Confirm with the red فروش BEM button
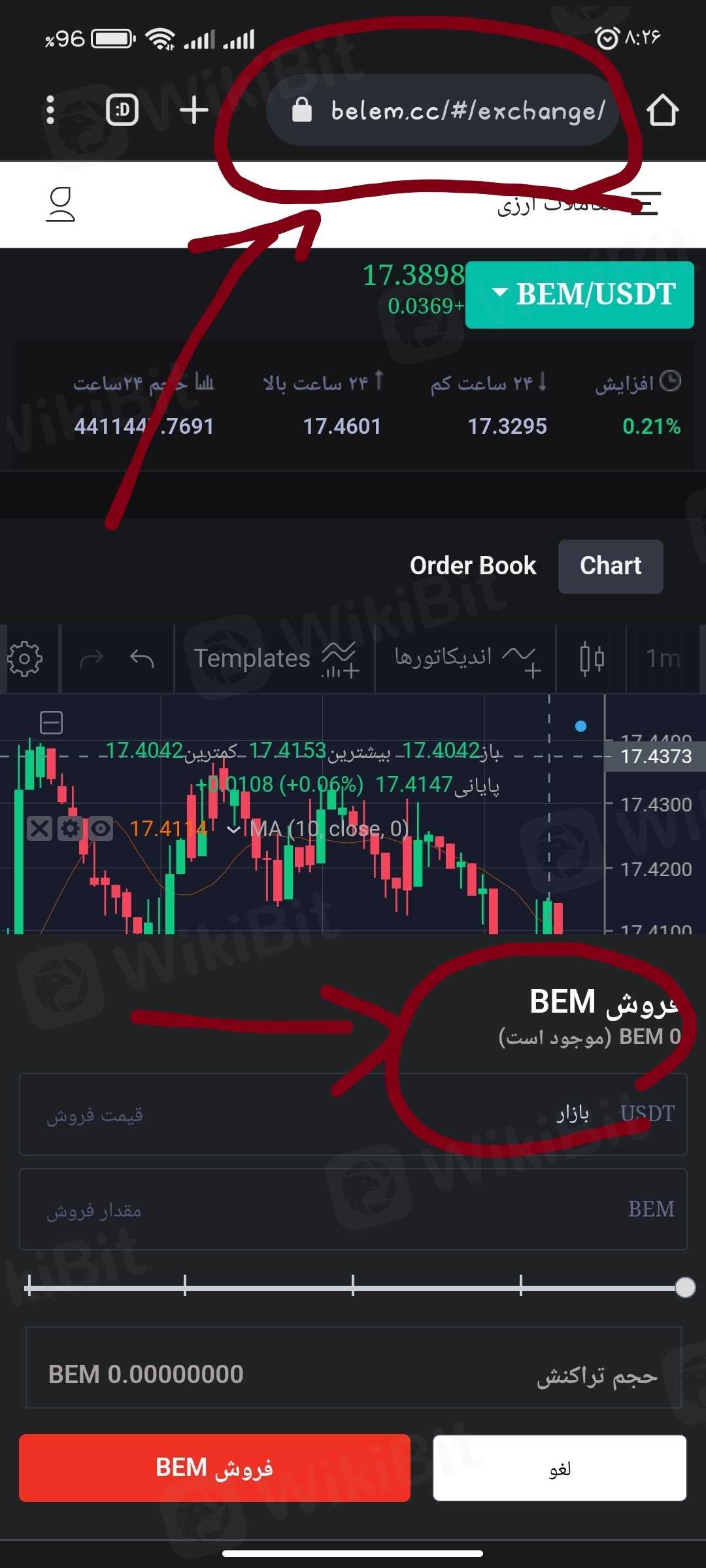The image size is (706, 1568). (x=214, y=1467)
